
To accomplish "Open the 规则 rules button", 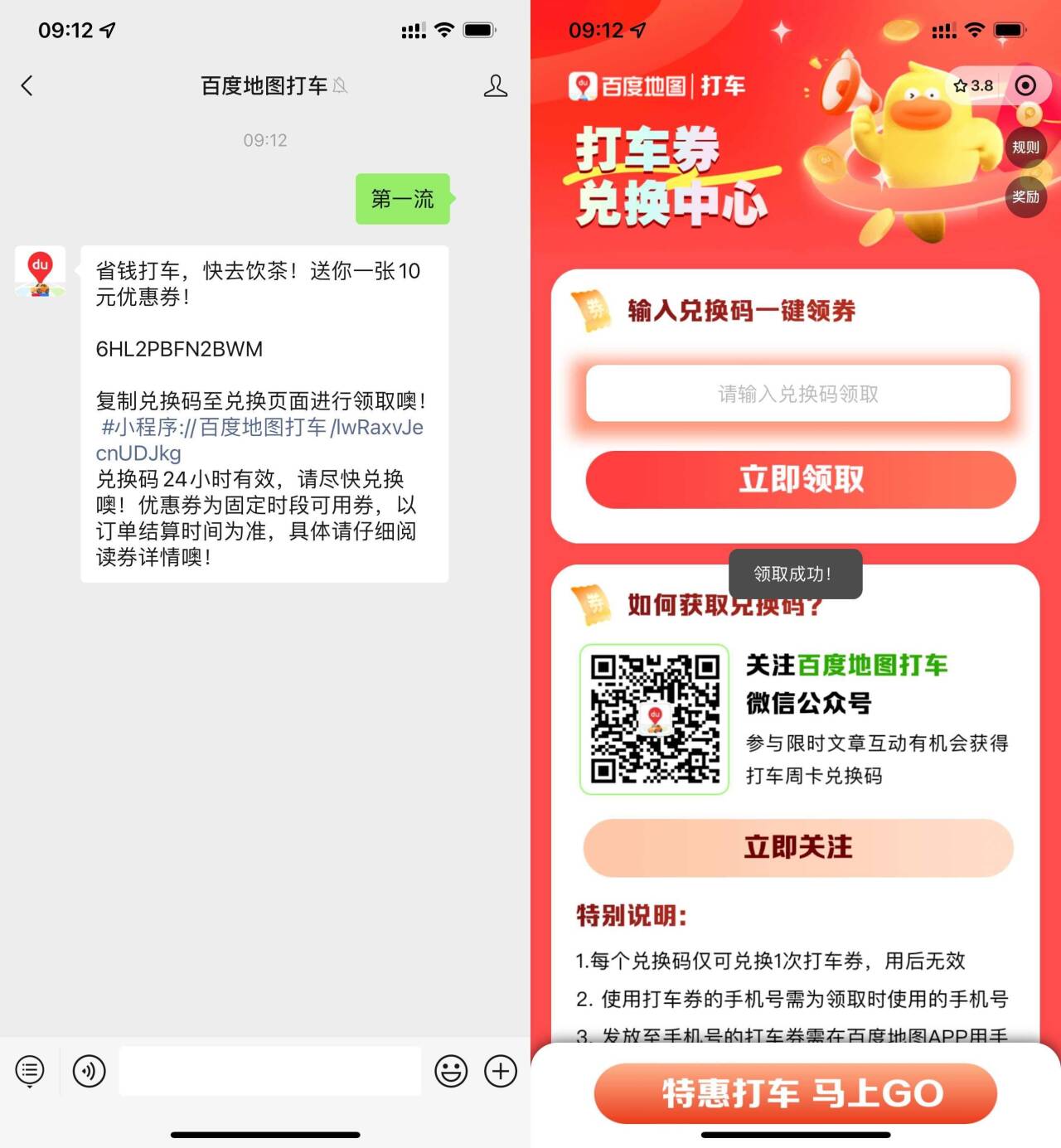I will (x=1025, y=148).
